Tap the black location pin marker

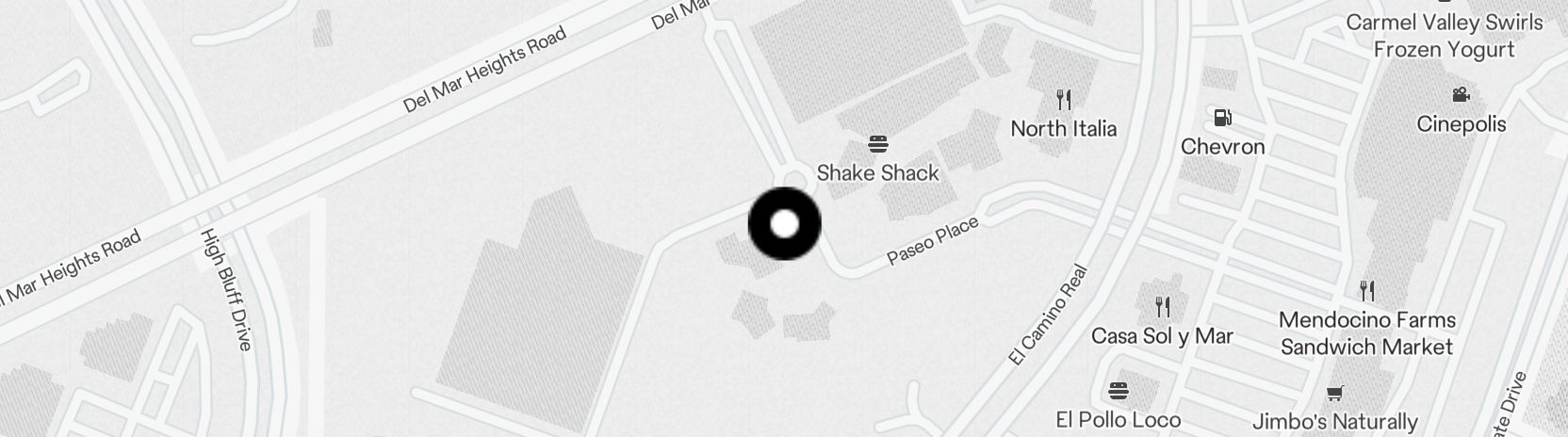785,224
